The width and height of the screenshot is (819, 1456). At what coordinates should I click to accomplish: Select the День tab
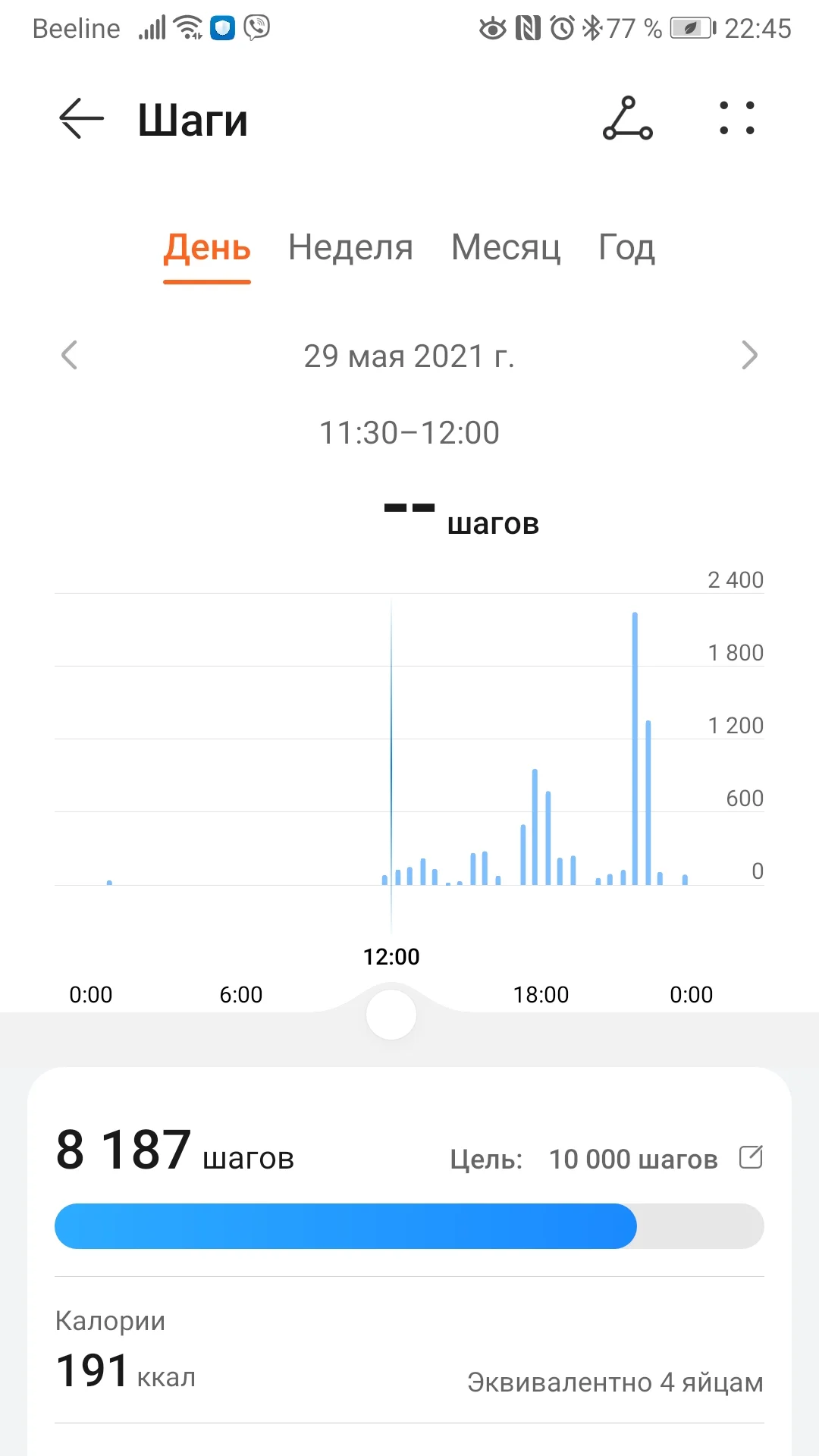click(207, 248)
